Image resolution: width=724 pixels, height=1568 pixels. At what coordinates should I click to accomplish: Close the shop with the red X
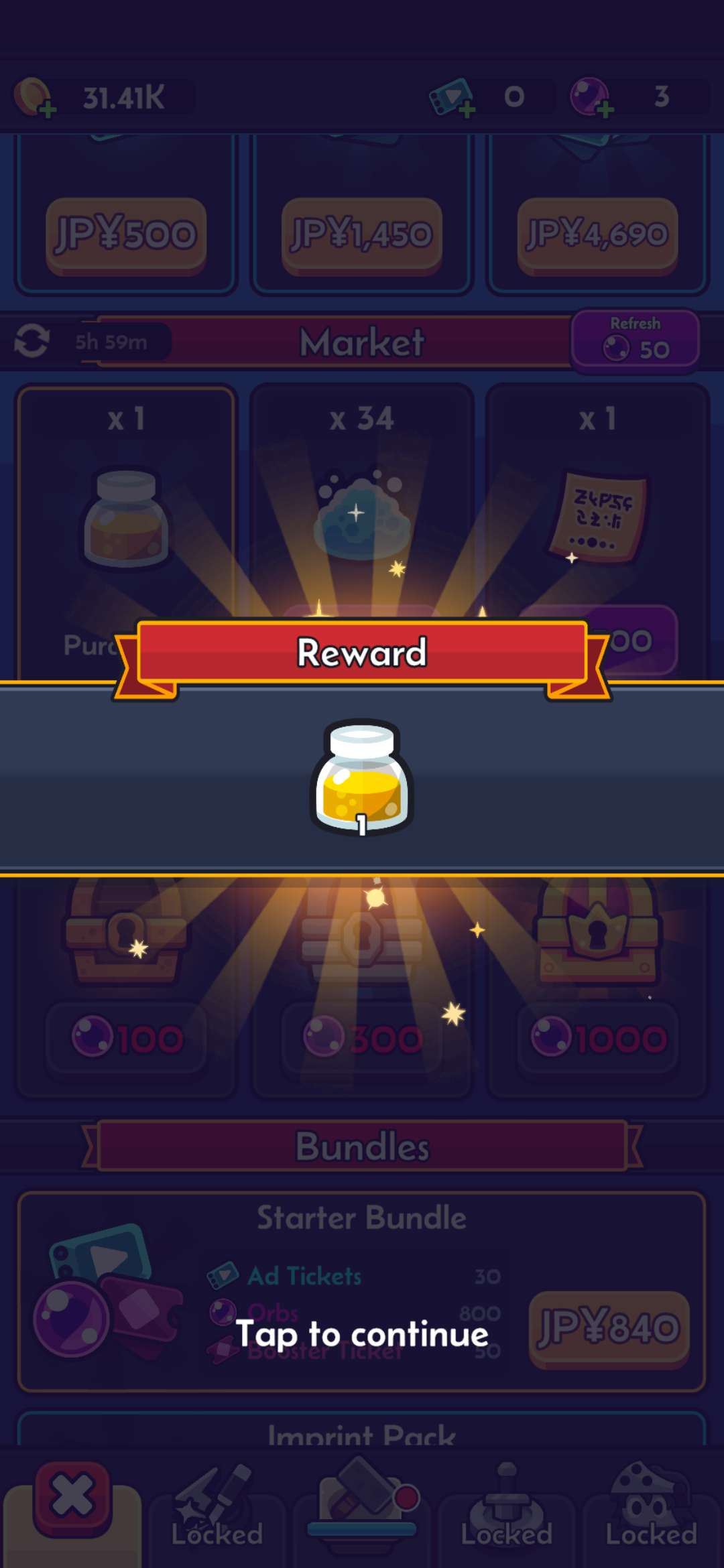72,1496
